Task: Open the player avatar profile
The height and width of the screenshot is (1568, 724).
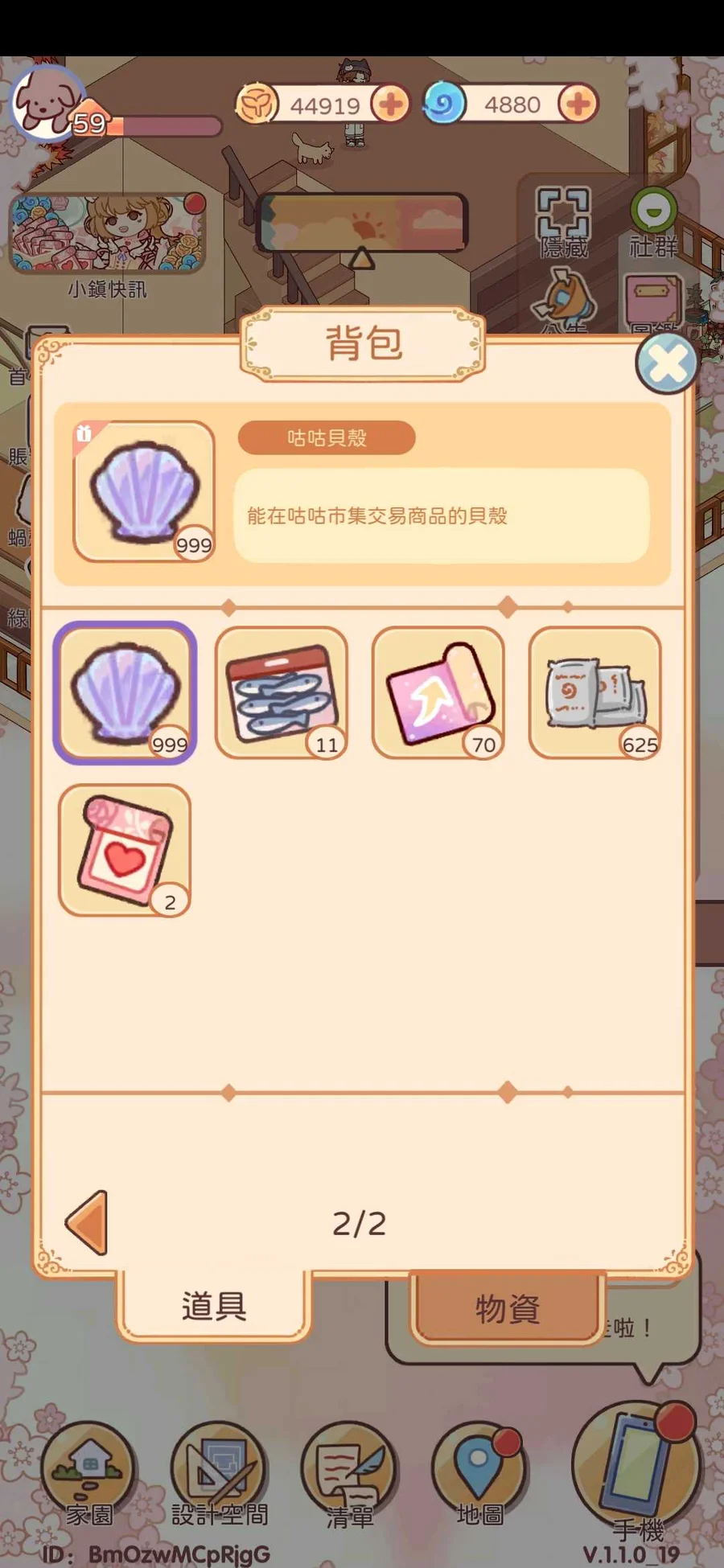Action: [x=47, y=105]
